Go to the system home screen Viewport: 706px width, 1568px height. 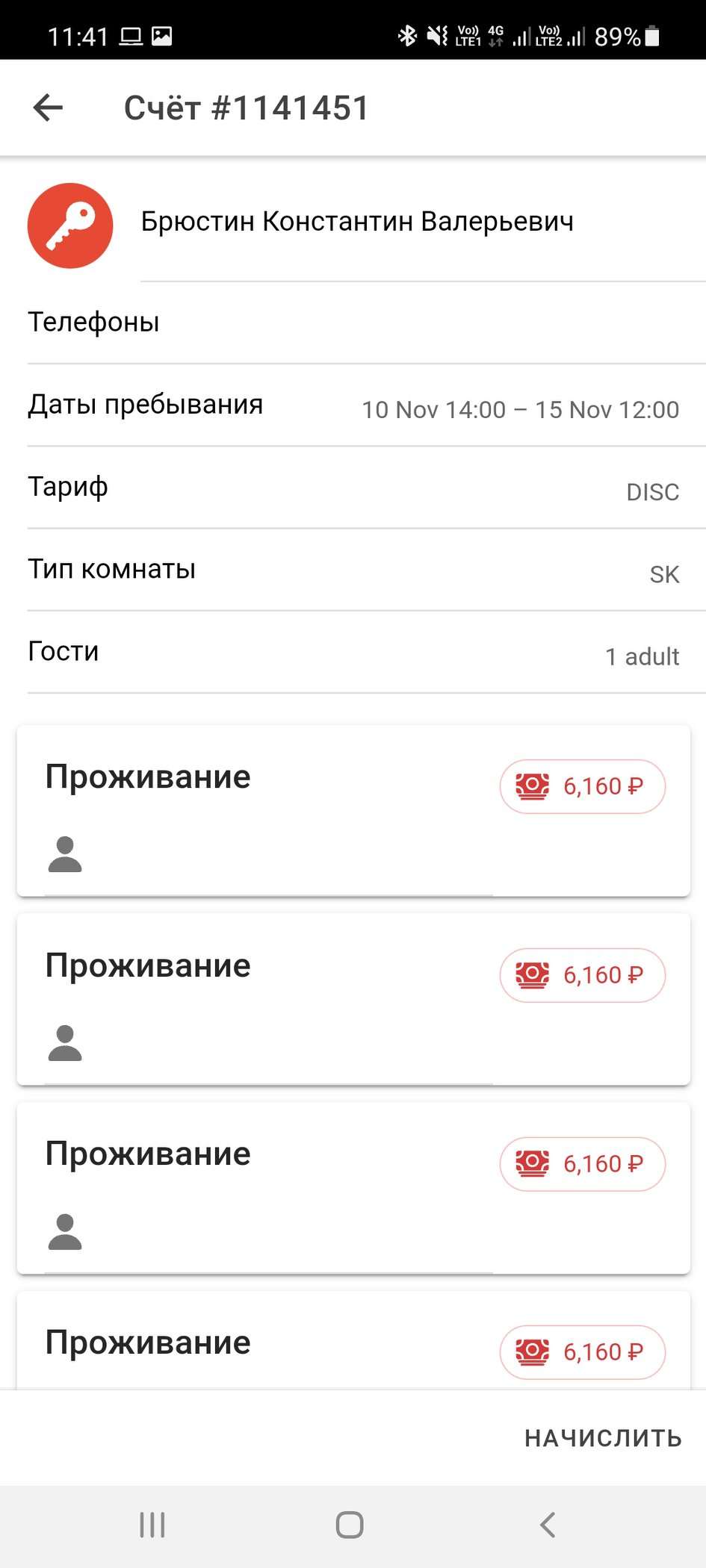click(350, 1525)
